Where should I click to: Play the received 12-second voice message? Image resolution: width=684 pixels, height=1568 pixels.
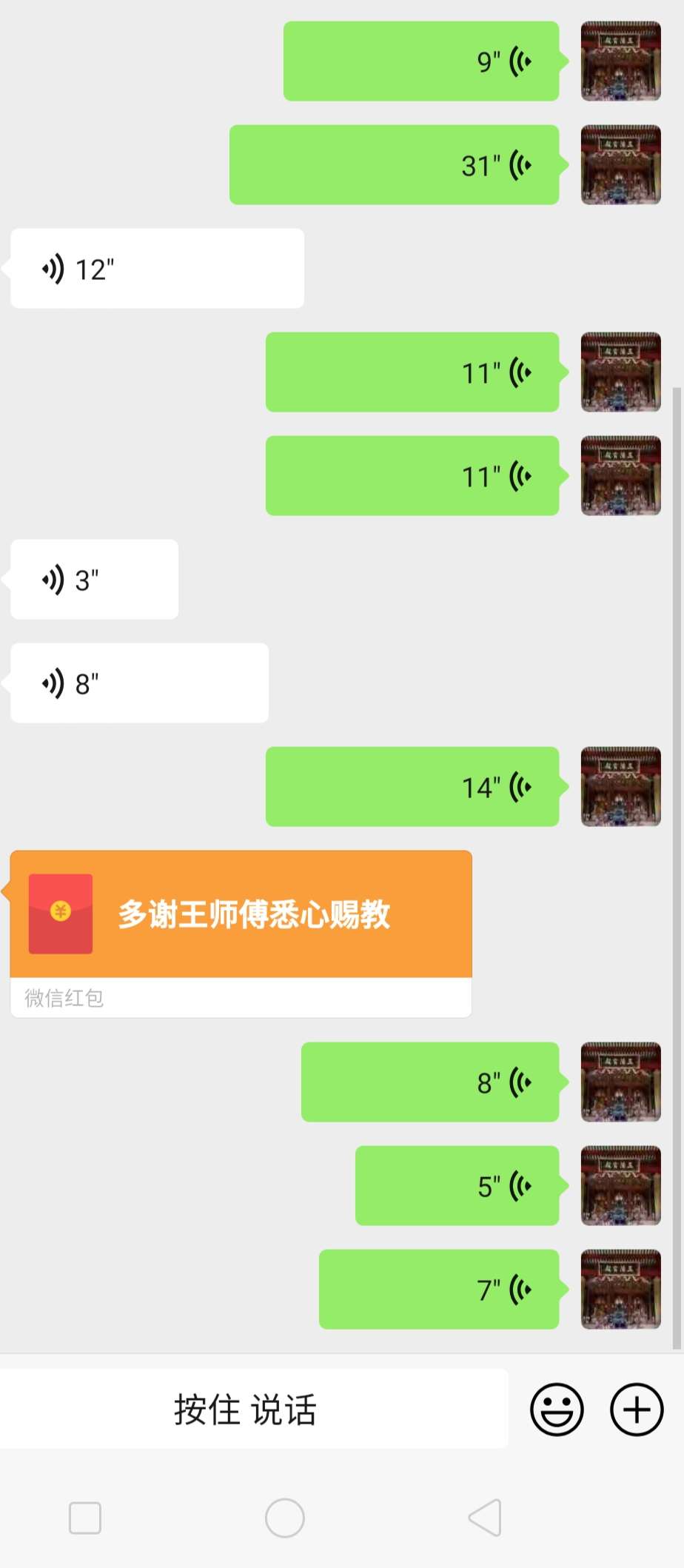pos(157,268)
